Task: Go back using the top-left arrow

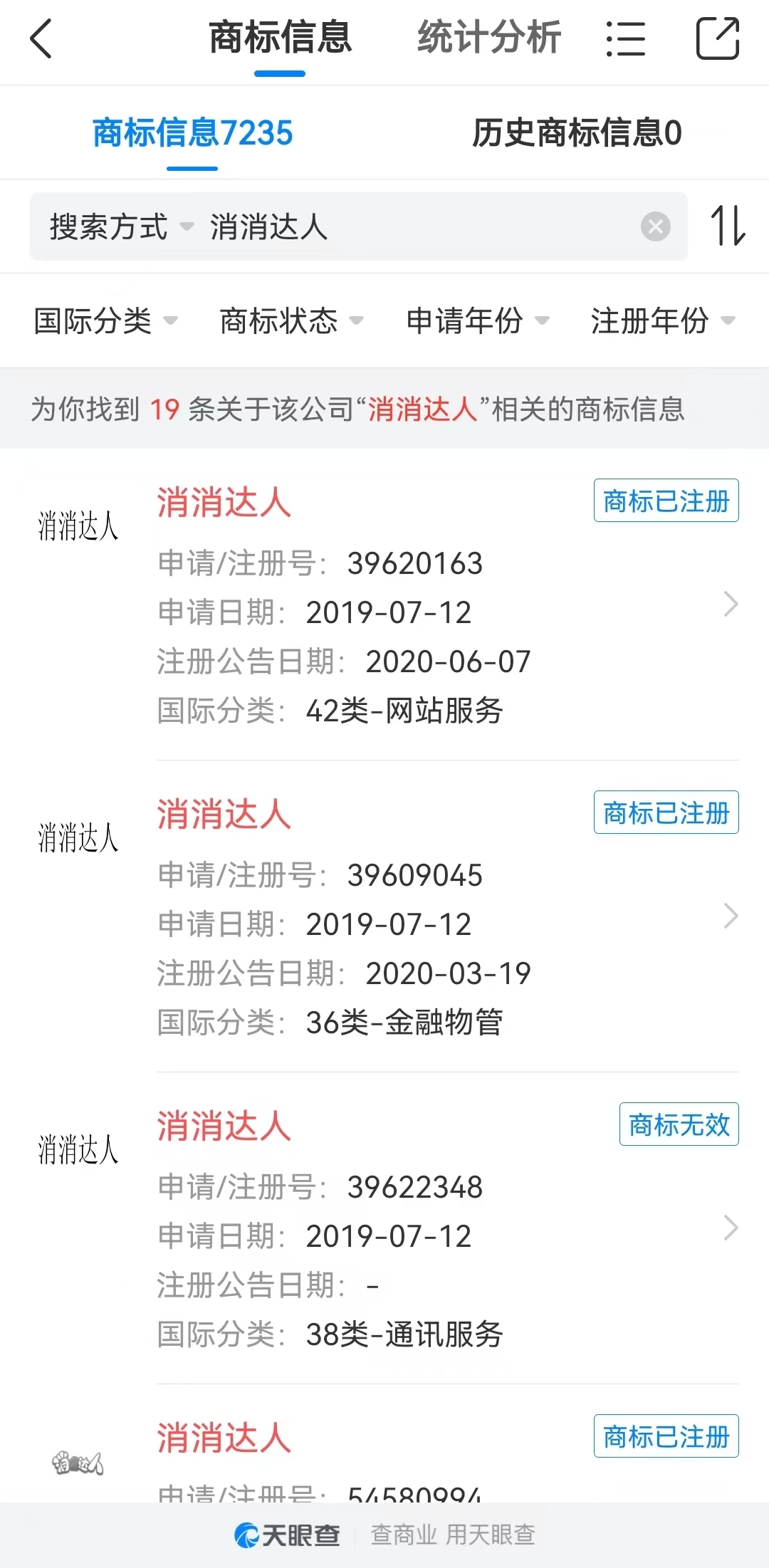Action: (x=41, y=38)
